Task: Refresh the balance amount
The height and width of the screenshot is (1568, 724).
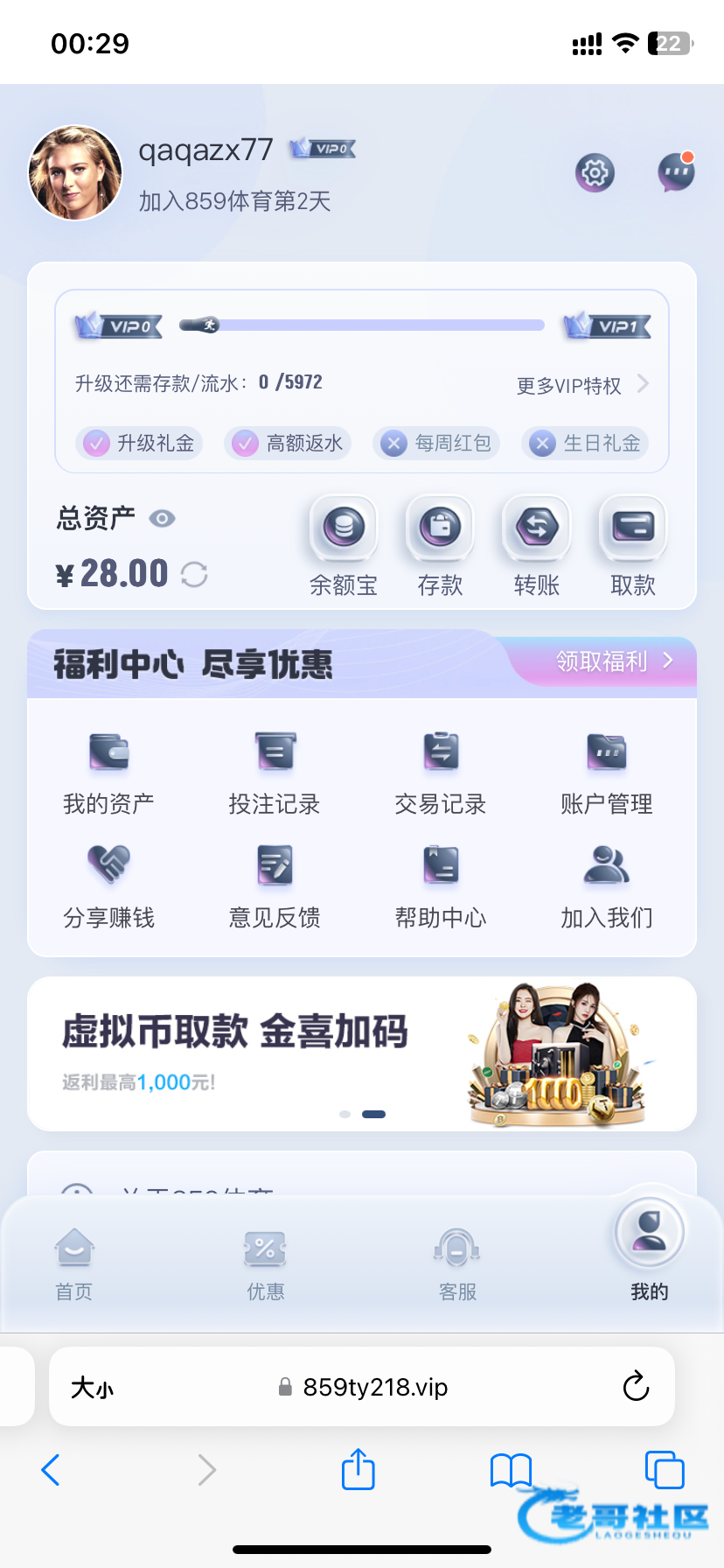Action: (x=194, y=575)
